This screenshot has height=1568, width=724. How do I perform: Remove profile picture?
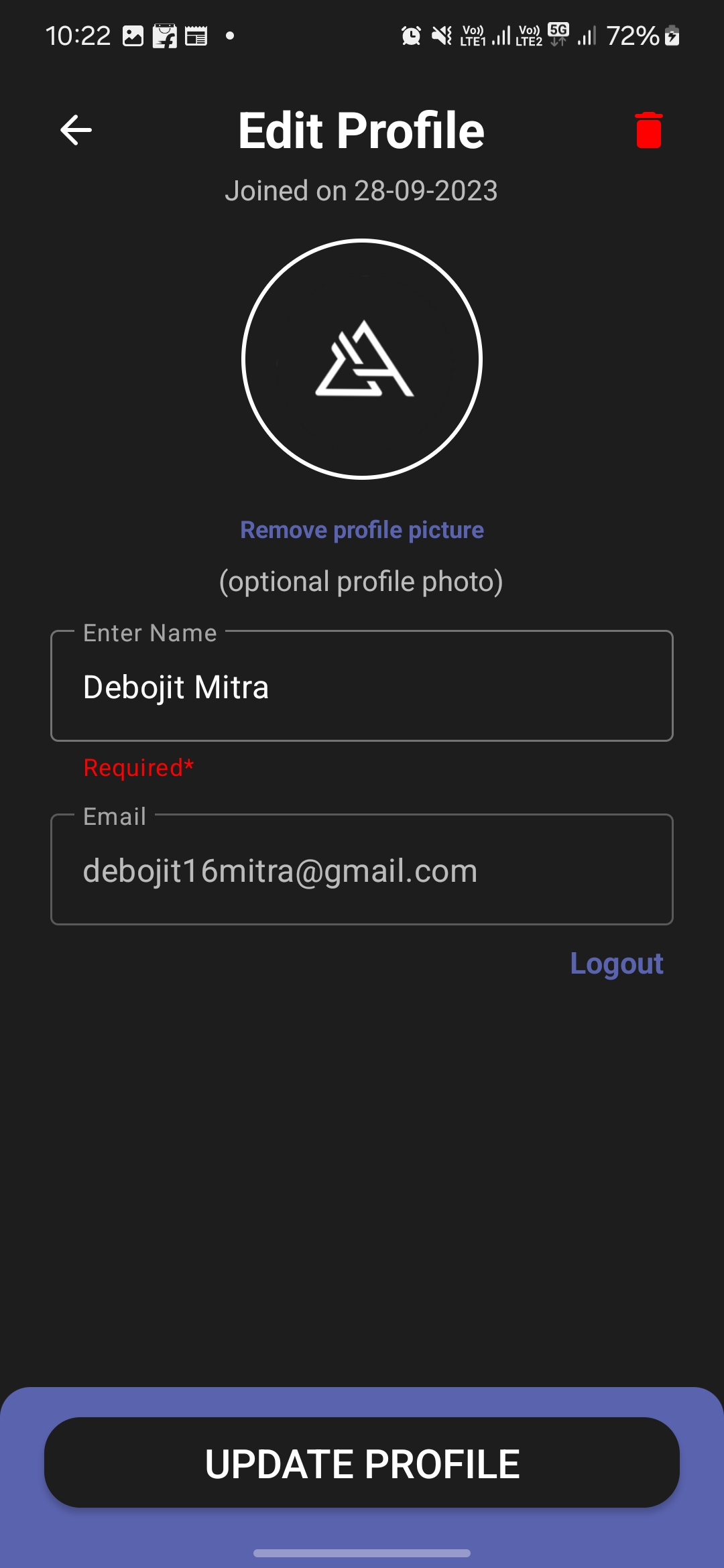click(x=362, y=530)
